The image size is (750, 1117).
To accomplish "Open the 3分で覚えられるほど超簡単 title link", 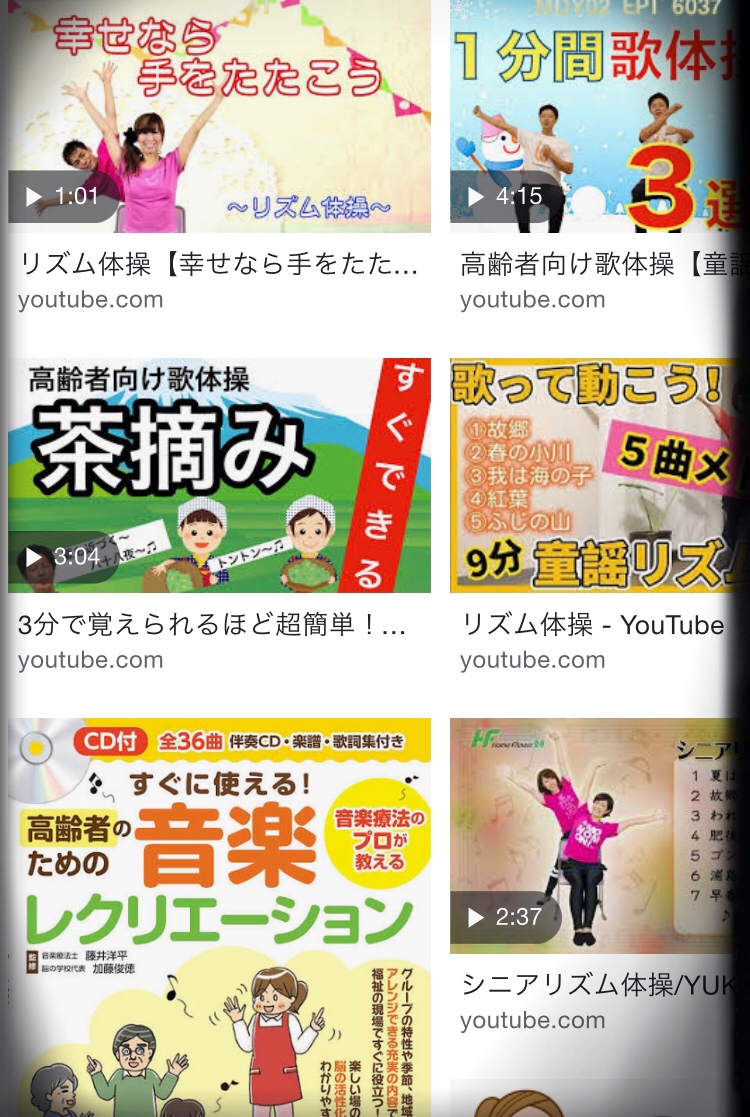I will tap(212, 625).
